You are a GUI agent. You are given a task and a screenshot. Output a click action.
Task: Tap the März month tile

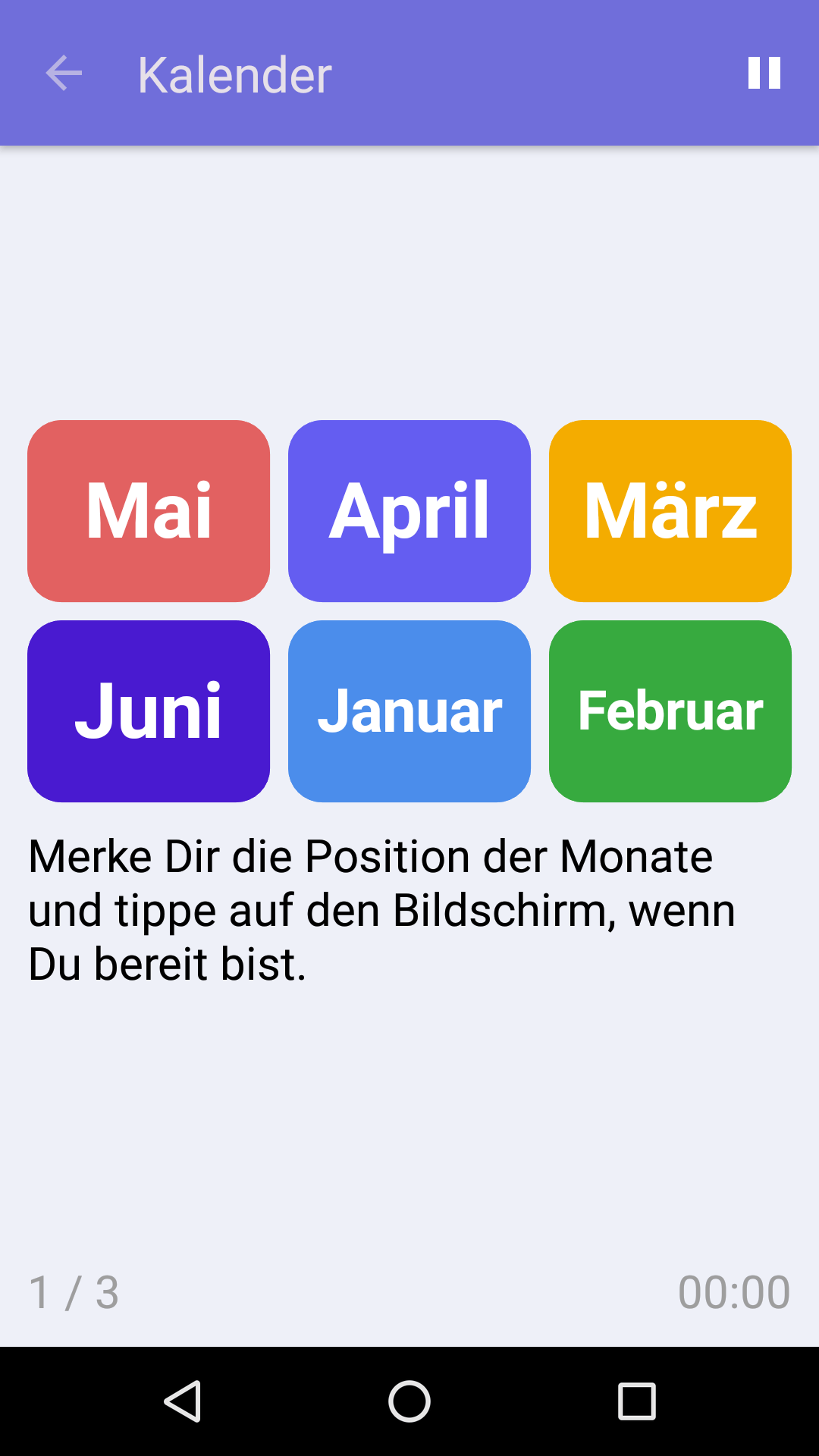670,510
